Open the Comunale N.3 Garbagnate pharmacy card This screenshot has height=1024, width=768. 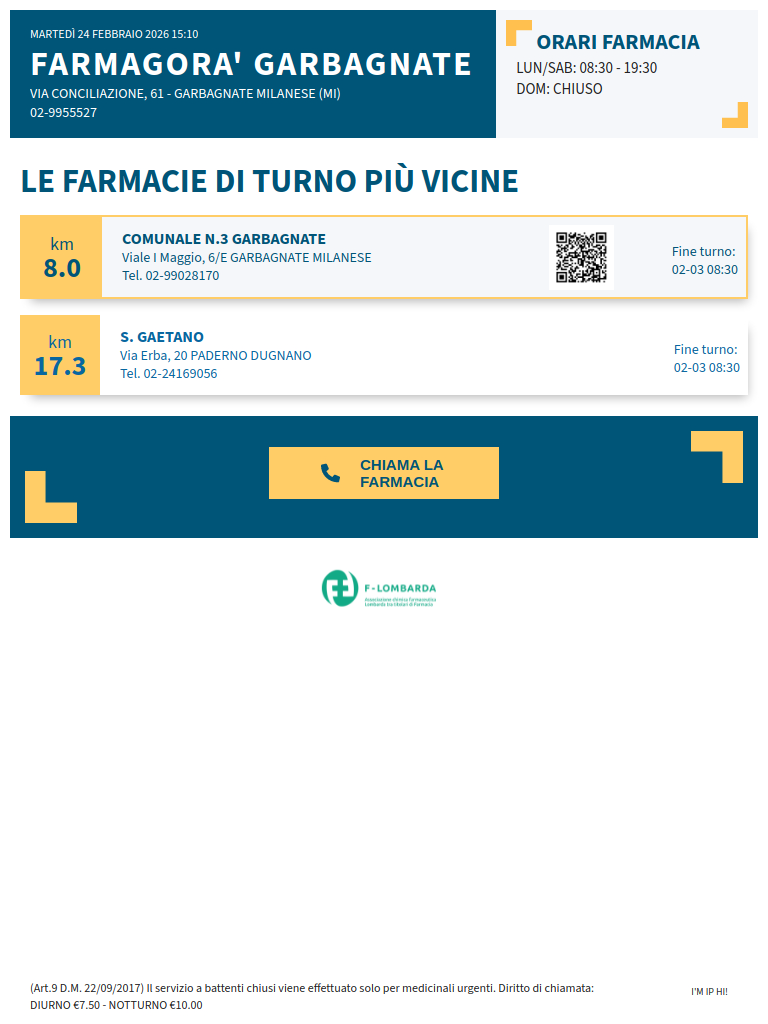tap(330, 257)
